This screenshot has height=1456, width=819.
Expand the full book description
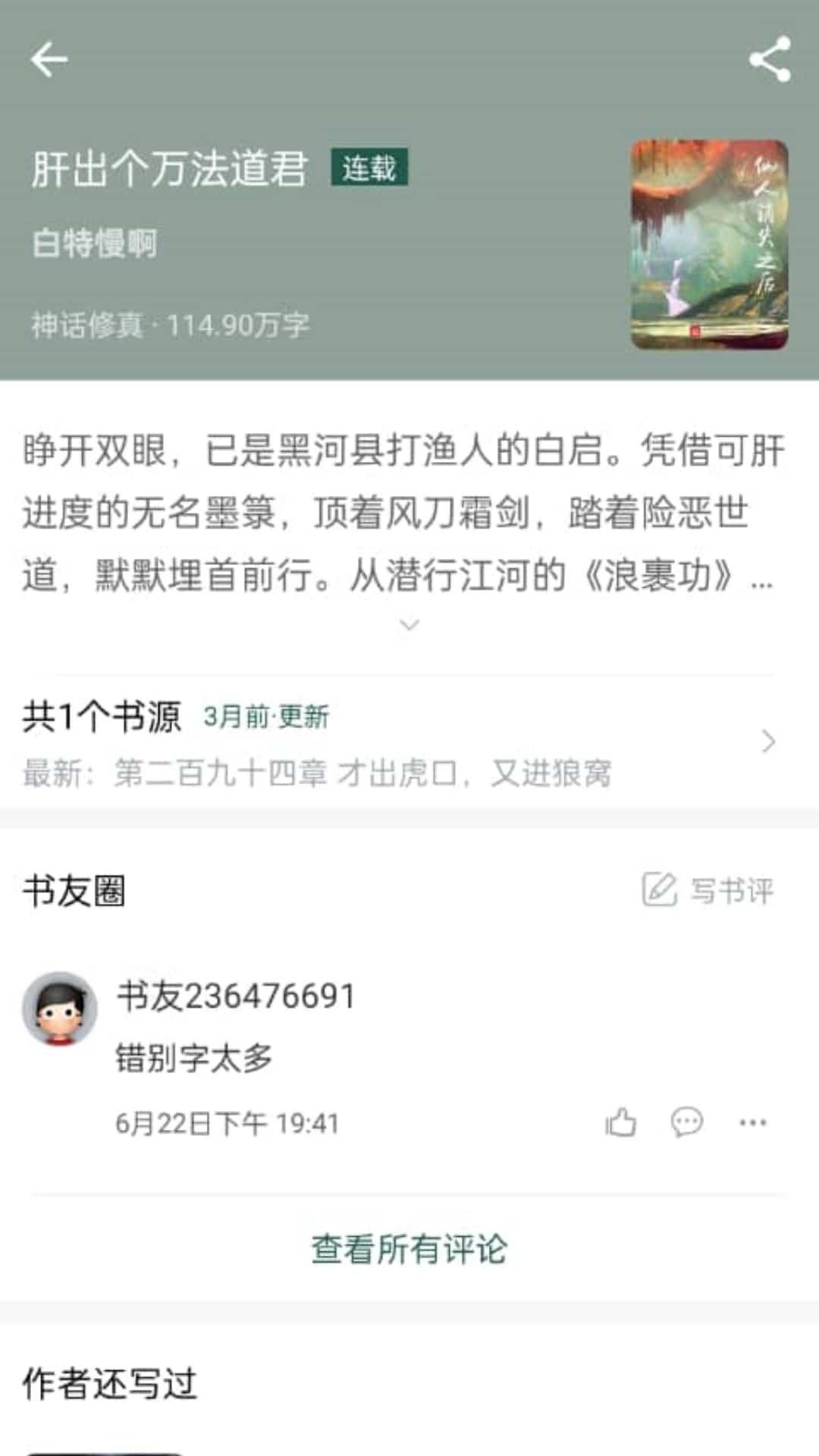(409, 626)
